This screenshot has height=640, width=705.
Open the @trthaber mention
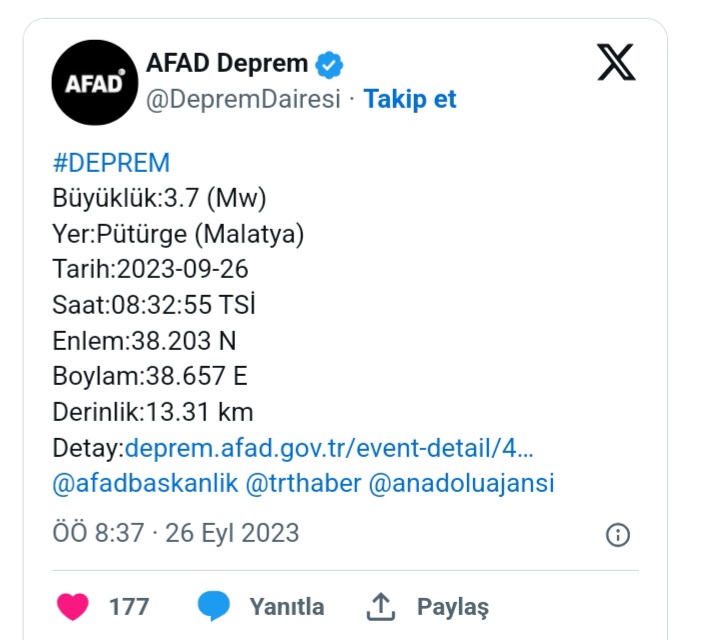click(303, 484)
